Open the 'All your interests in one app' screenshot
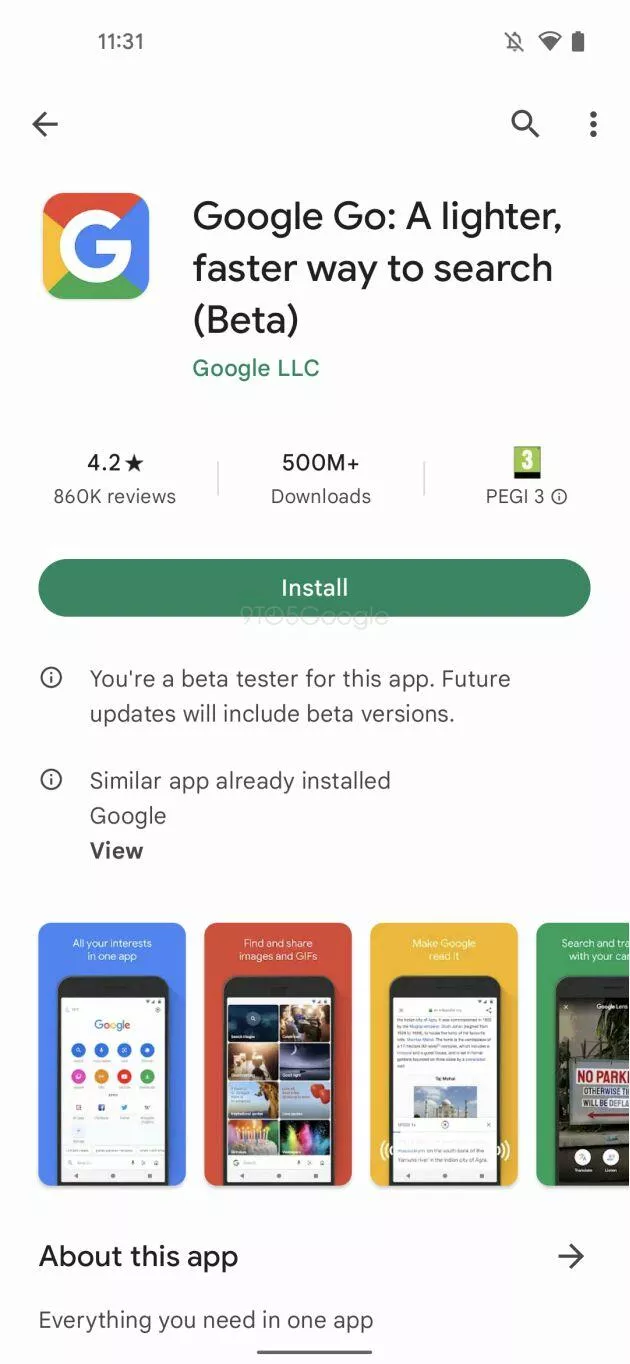 (112, 1054)
